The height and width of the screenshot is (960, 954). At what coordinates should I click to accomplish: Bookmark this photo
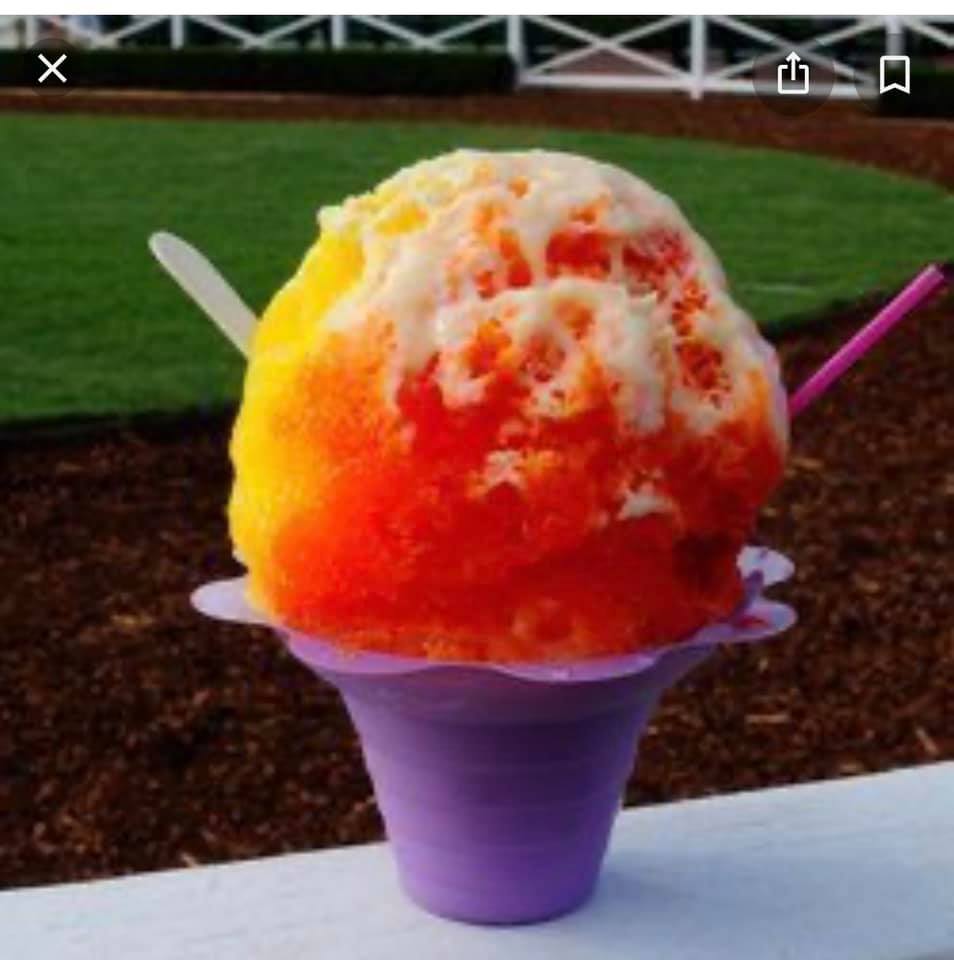(894, 74)
